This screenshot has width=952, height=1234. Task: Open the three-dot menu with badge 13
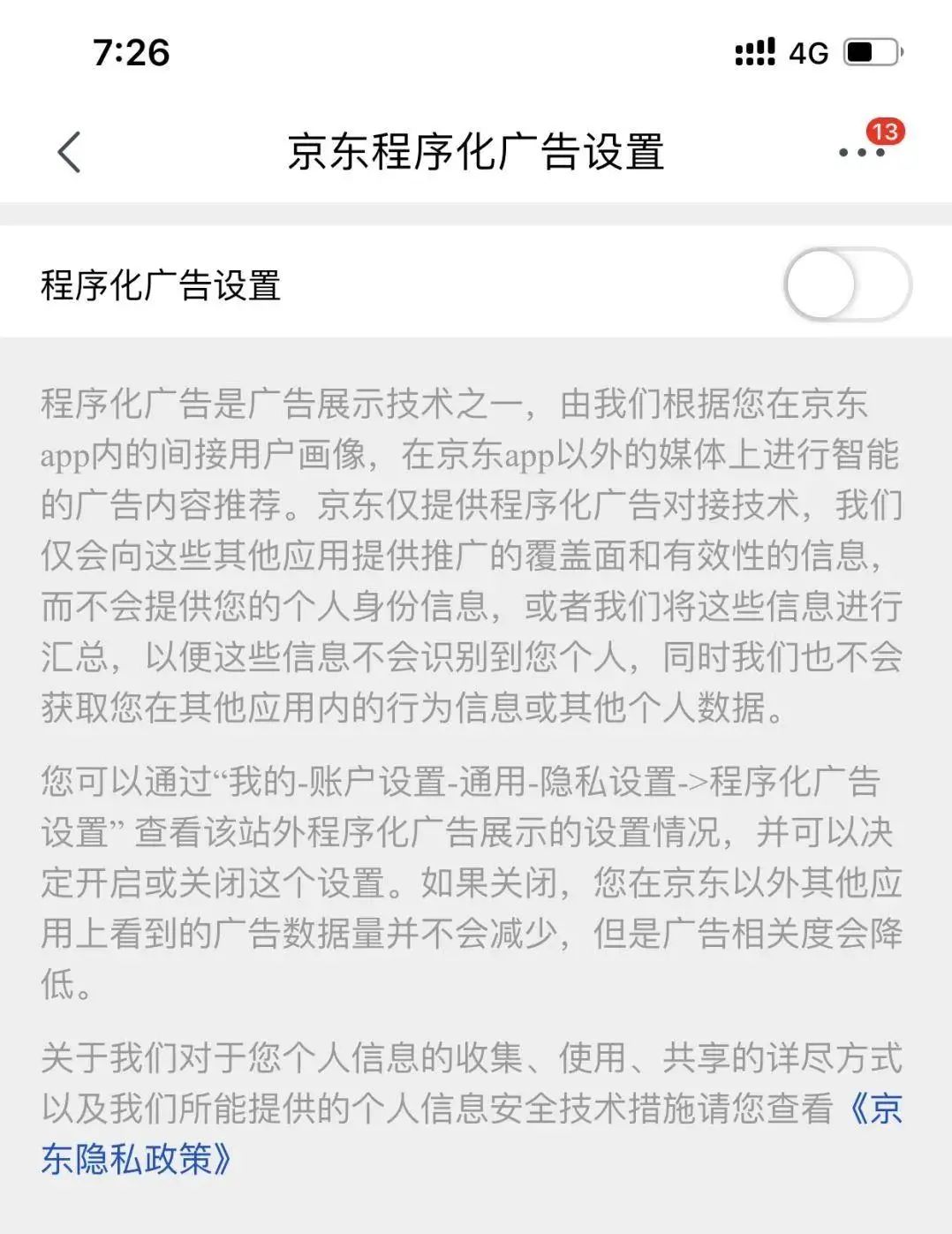pyautogui.click(x=862, y=152)
